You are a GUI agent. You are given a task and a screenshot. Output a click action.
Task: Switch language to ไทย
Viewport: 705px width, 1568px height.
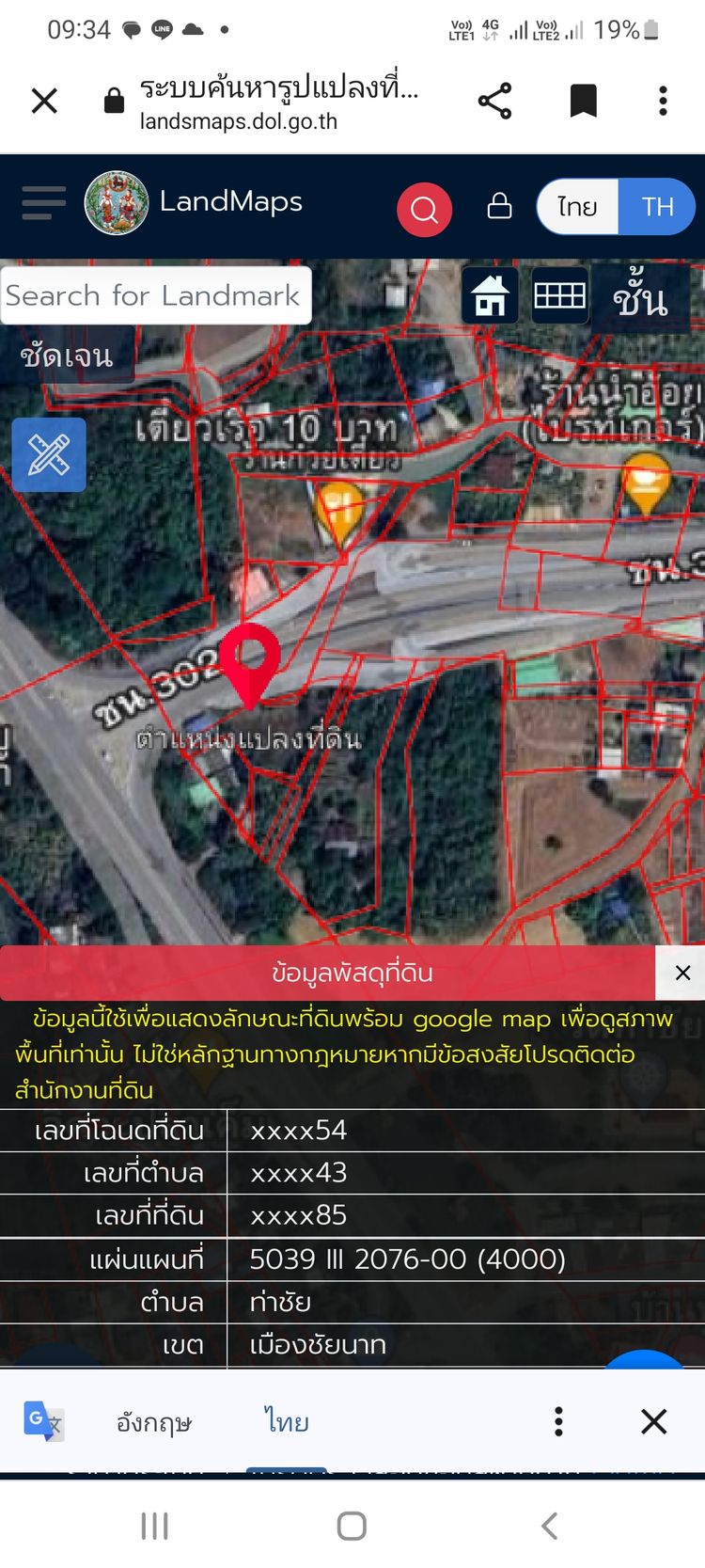[x=577, y=207]
